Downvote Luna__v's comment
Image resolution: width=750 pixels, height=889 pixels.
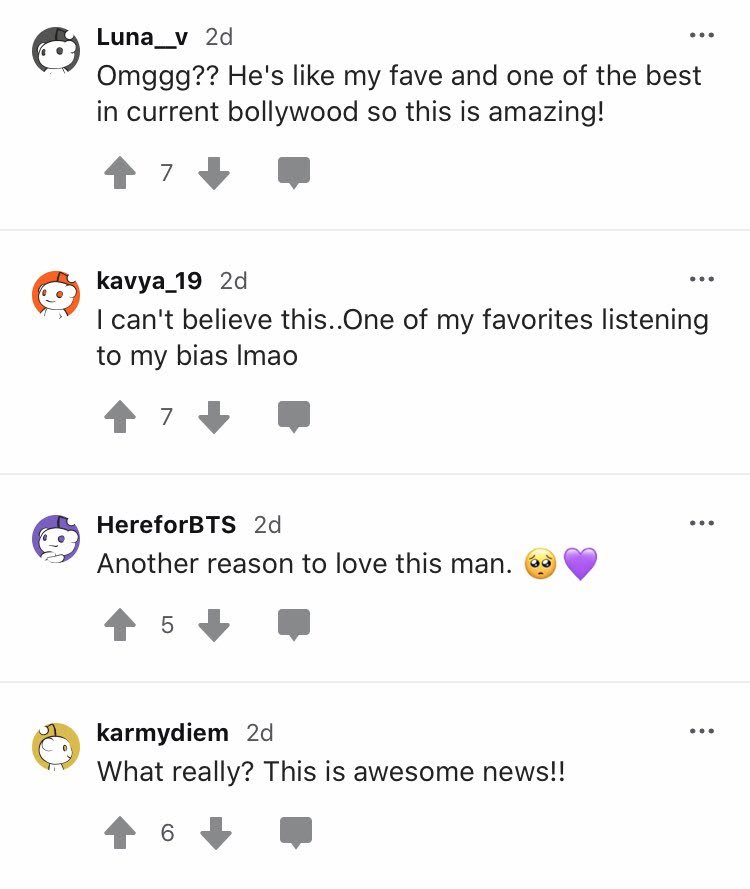(214, 173)
